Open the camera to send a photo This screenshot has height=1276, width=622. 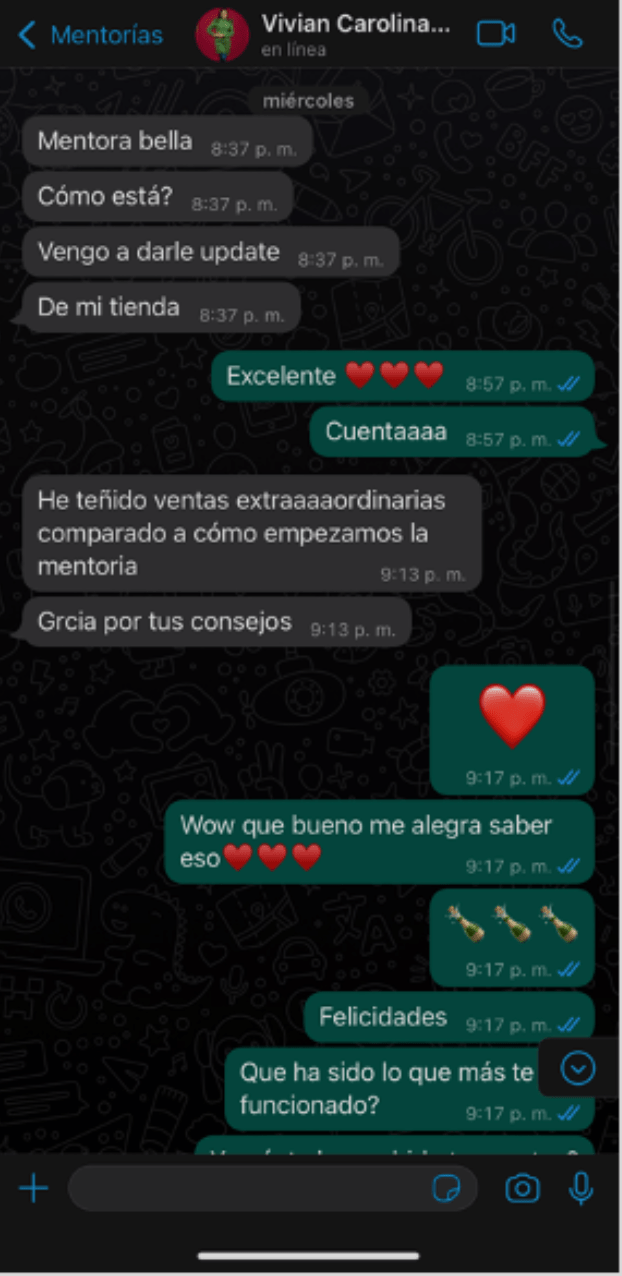pos(522,1188)
